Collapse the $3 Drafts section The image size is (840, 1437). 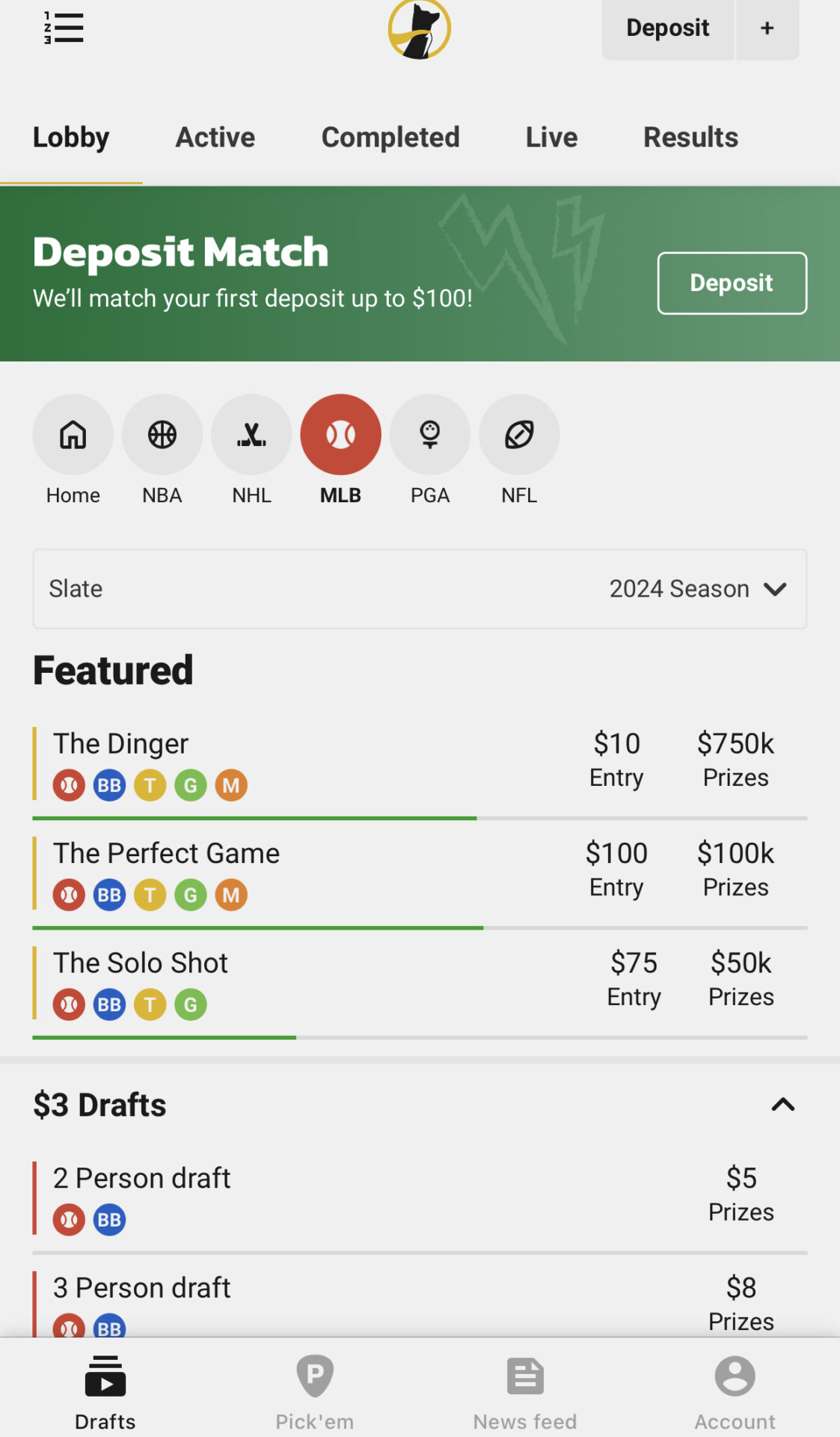782,1105
